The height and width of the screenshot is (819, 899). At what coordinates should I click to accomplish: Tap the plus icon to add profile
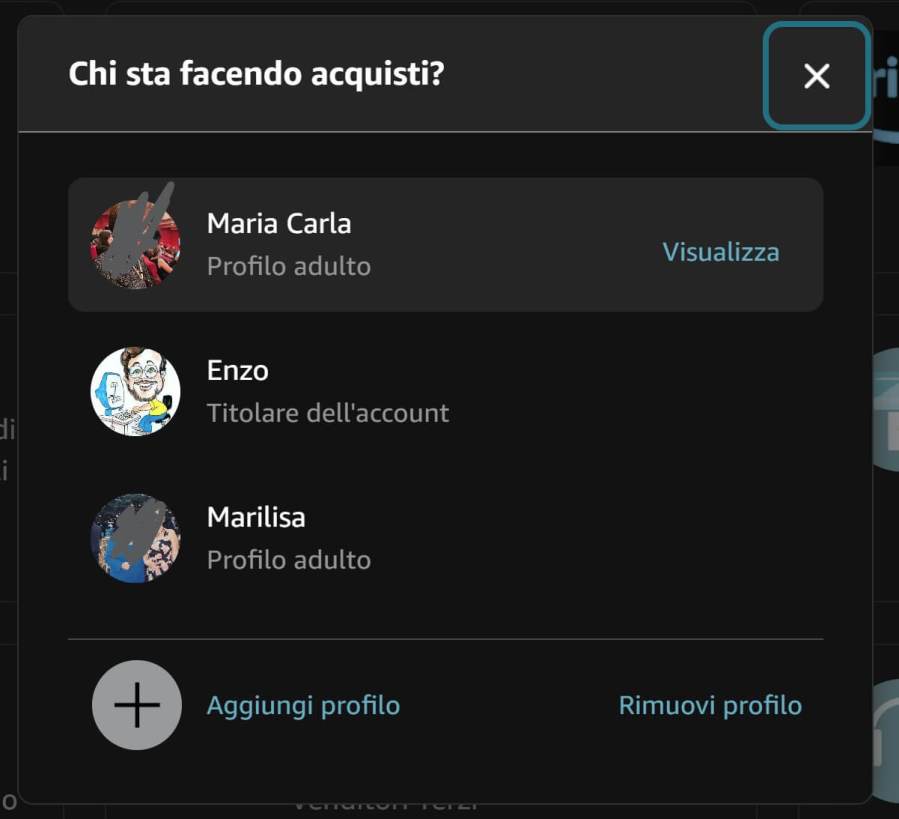pyautogui.click(x=137, y=706)
